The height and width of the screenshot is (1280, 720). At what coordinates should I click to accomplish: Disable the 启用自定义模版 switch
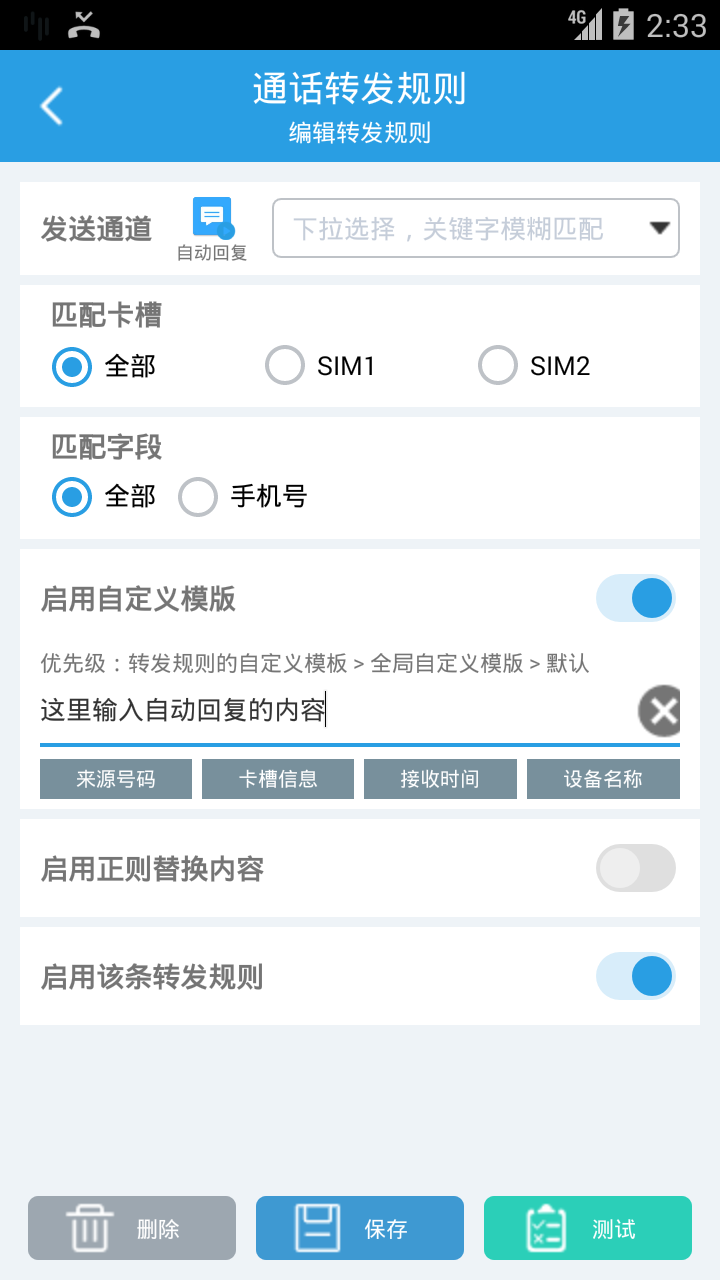[636, 597]
